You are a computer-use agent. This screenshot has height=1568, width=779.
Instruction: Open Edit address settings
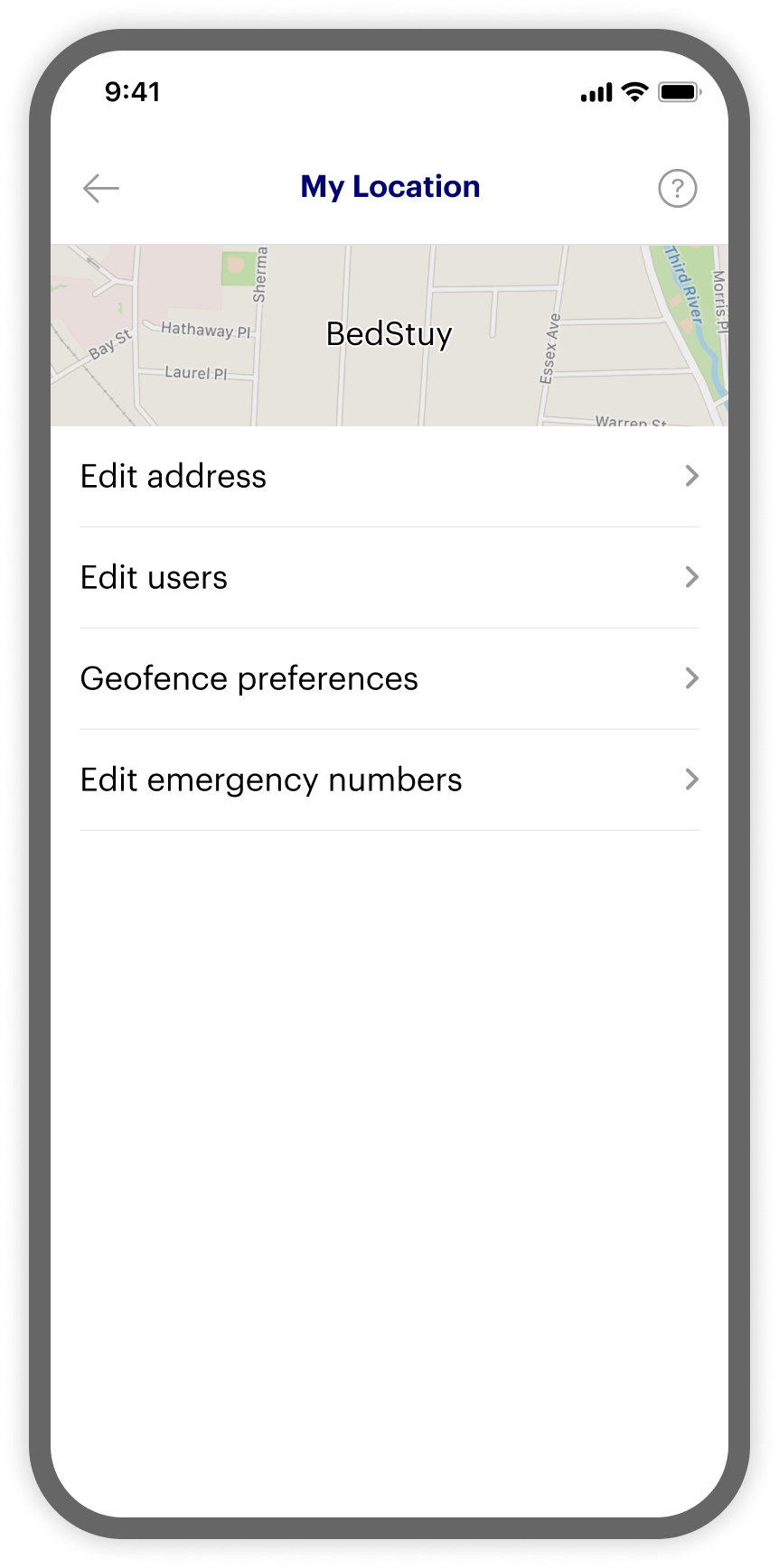pyautogui.click(x=389, y=476)
